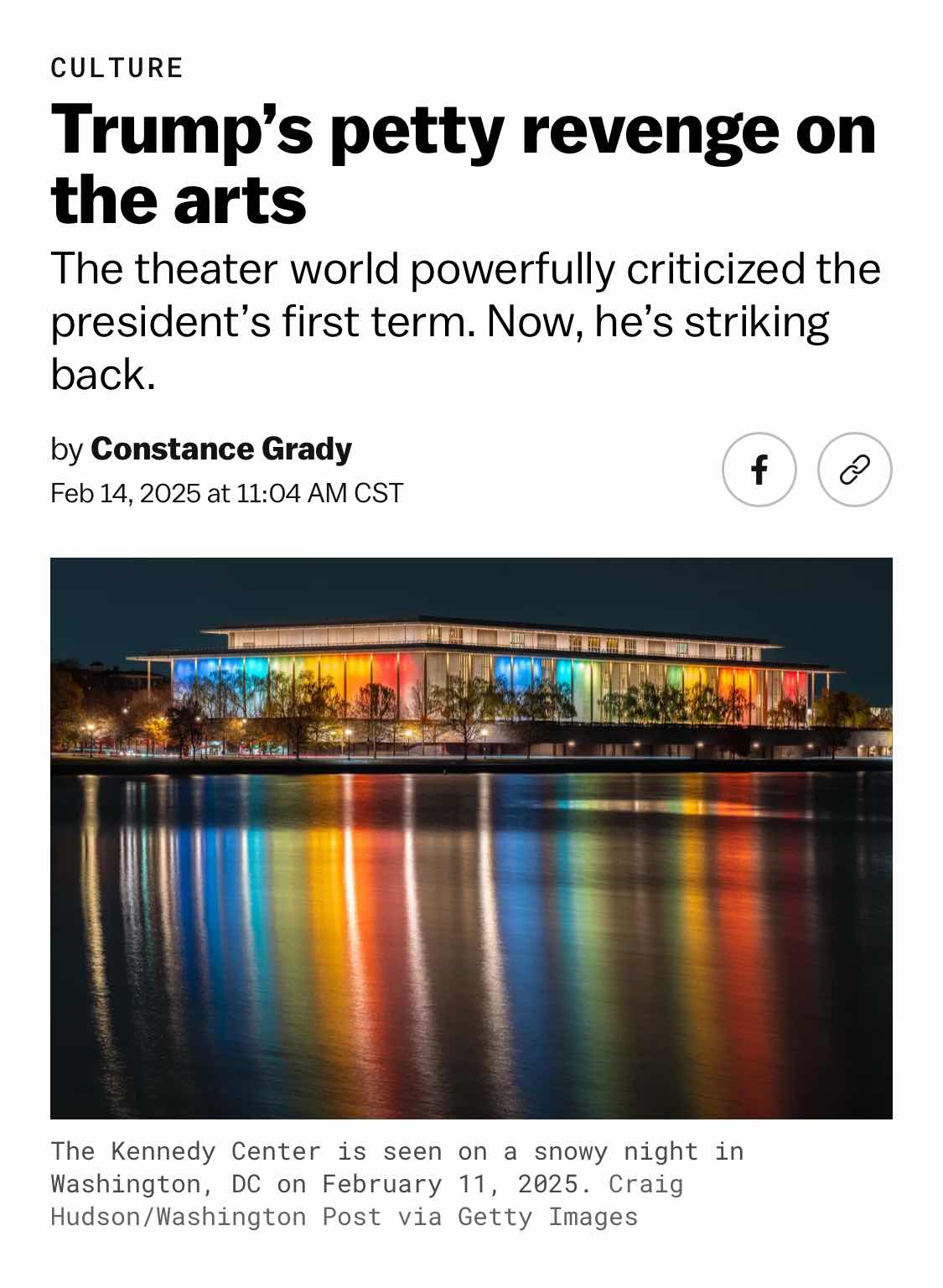This screenshot has width=943, height=1288.
Task: Open author Constance Grady's page
Action: point(220,449)
